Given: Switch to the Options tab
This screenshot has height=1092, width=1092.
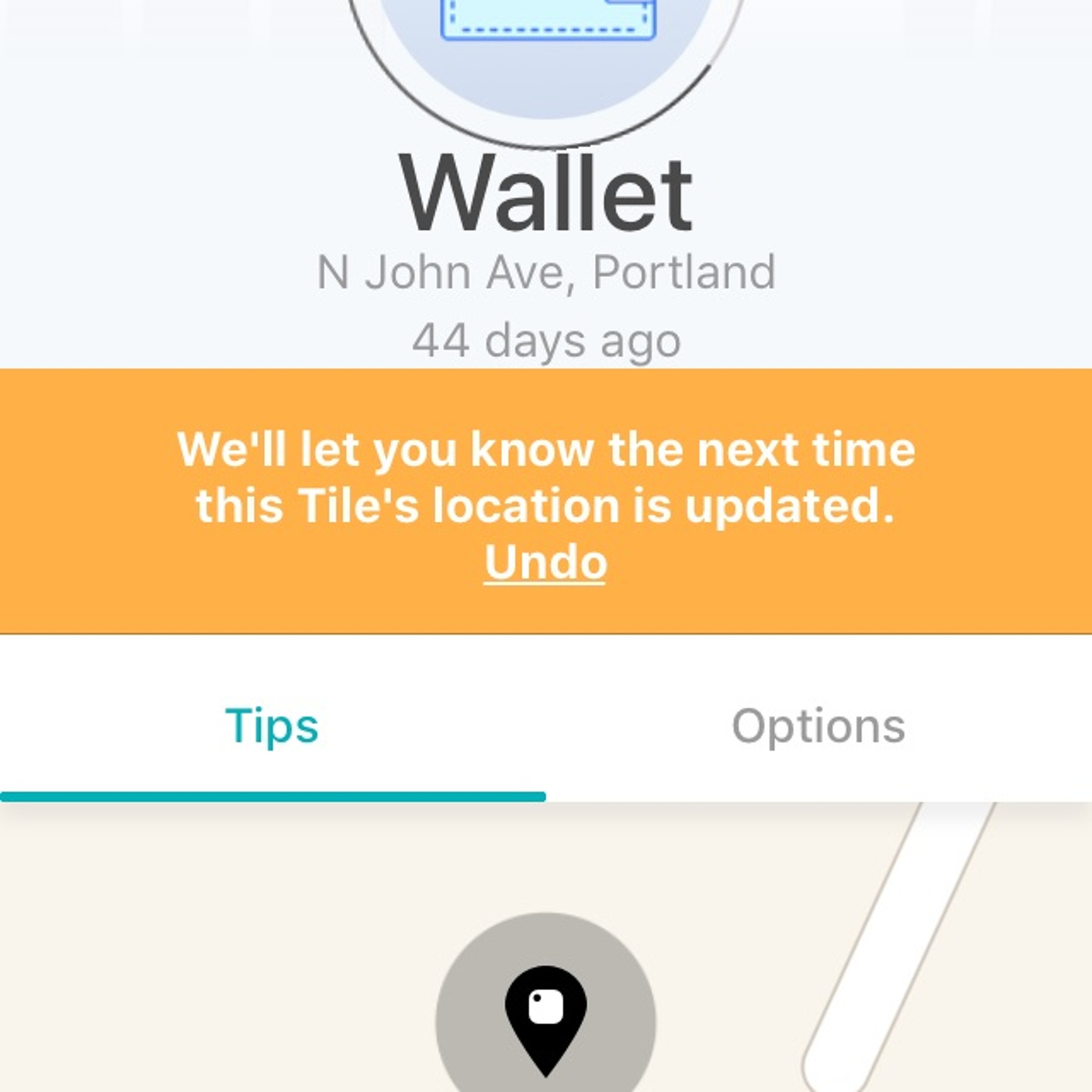Looking at the screenshot, I should click(818, 726).
